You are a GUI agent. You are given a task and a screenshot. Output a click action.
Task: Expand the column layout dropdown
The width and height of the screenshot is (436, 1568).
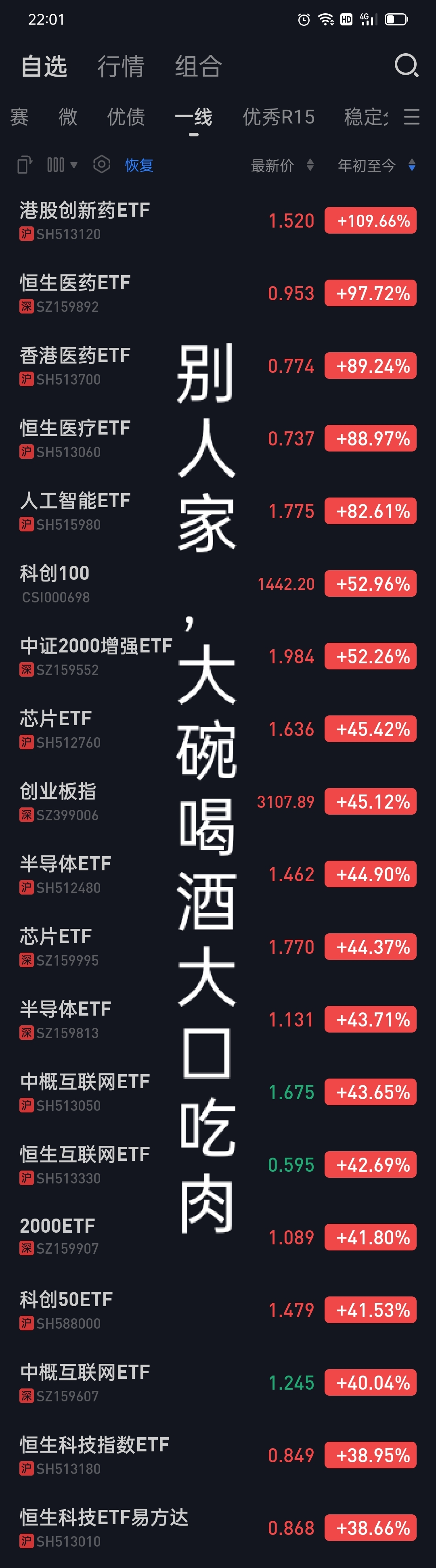click(62, 165)
